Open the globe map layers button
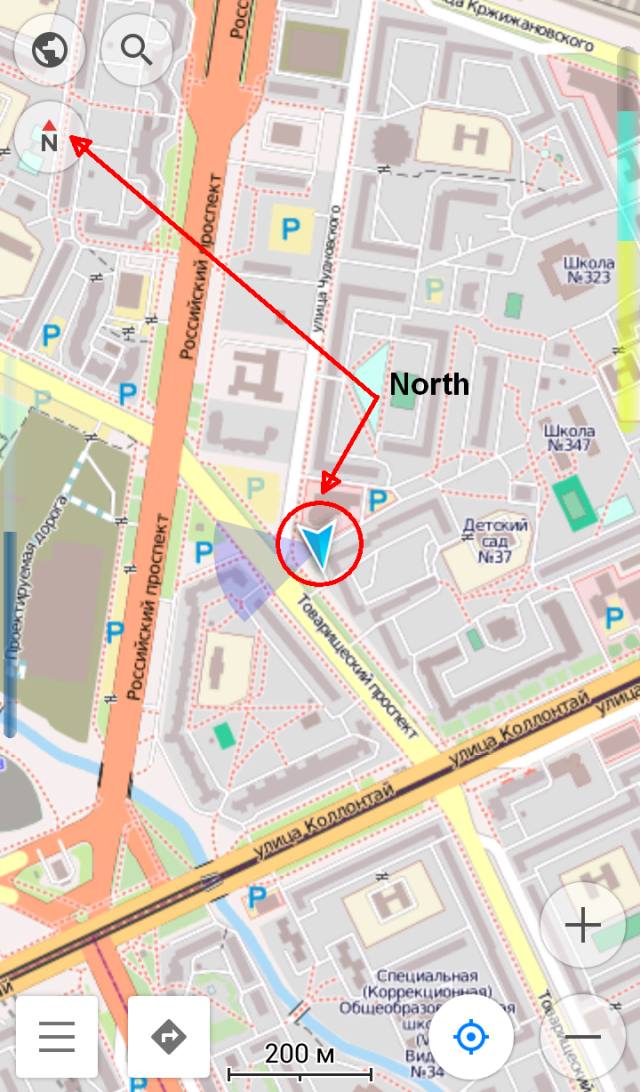This screenshot has height=1092, width=640. 49,50
